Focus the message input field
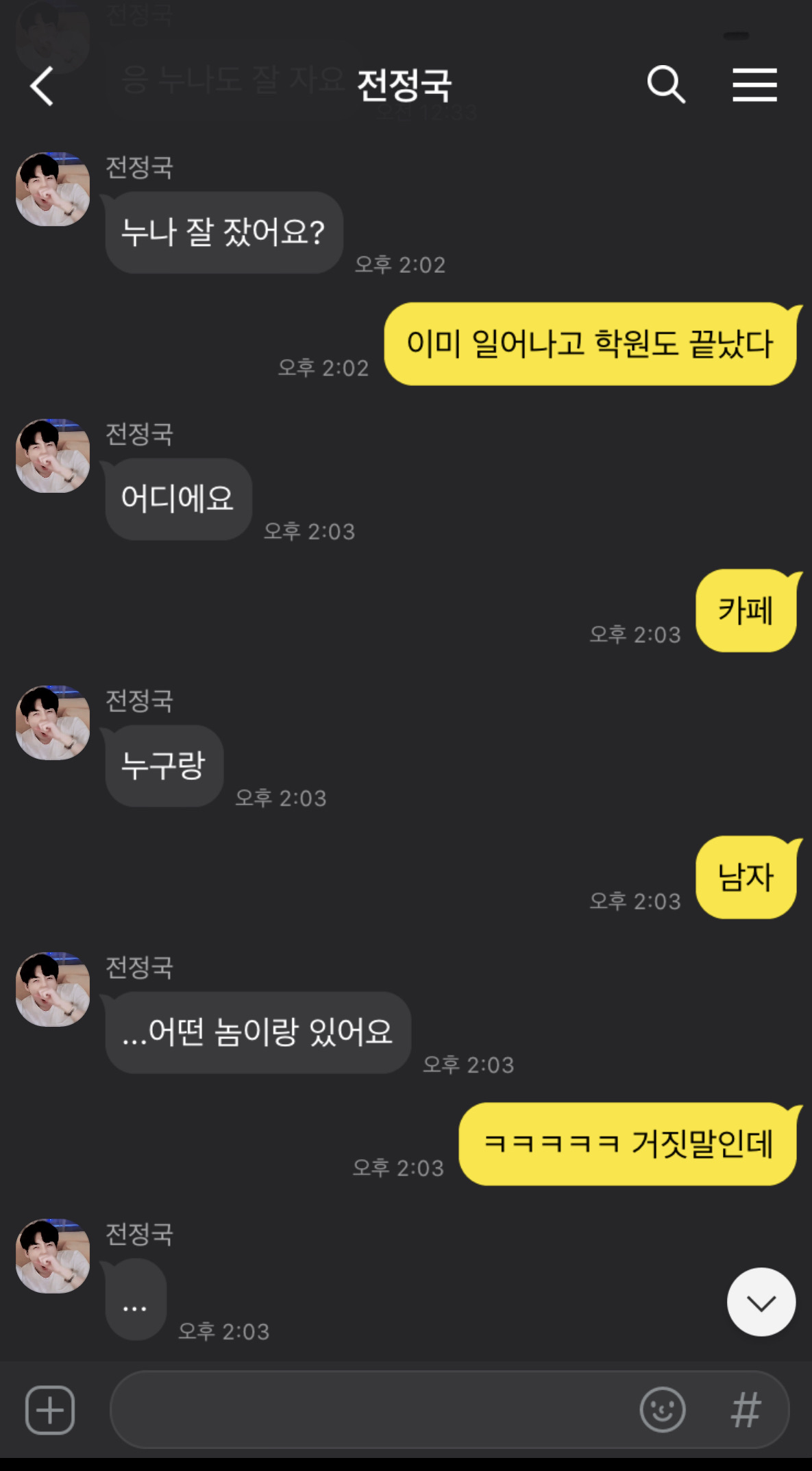The image size is (812, 1471). pos(370,1409)
